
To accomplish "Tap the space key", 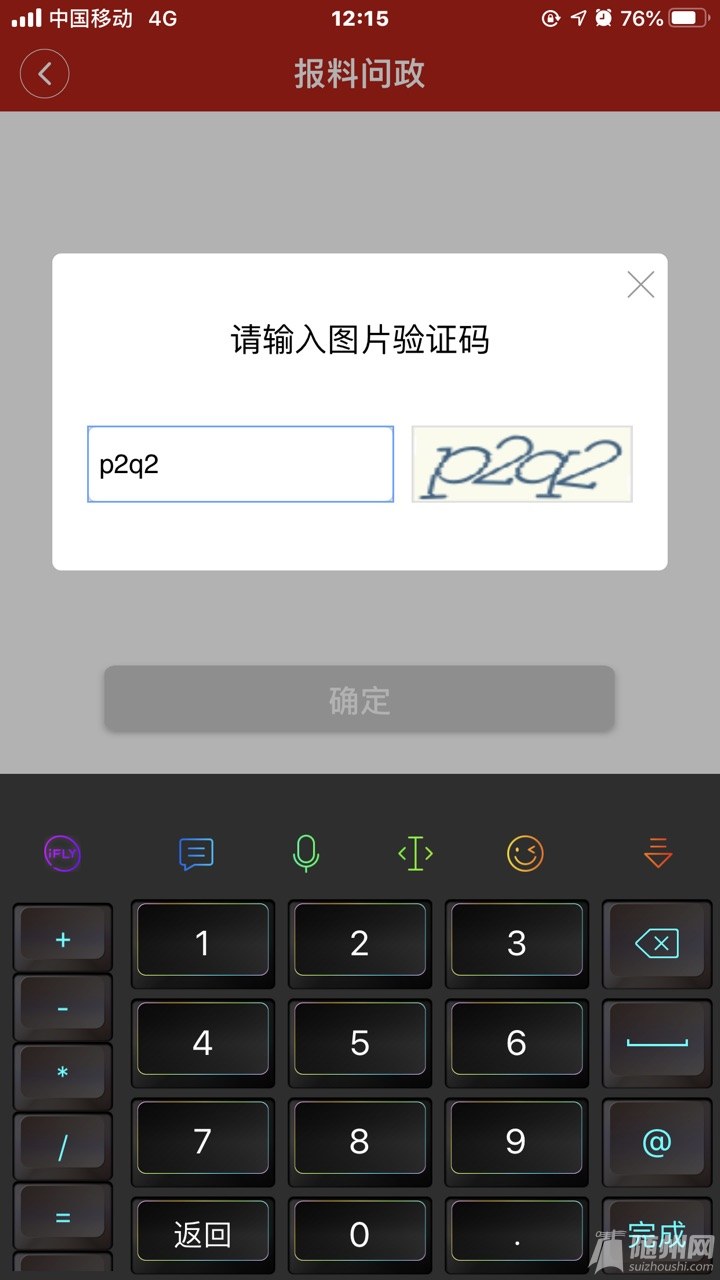I will (x=657, y=1043).
